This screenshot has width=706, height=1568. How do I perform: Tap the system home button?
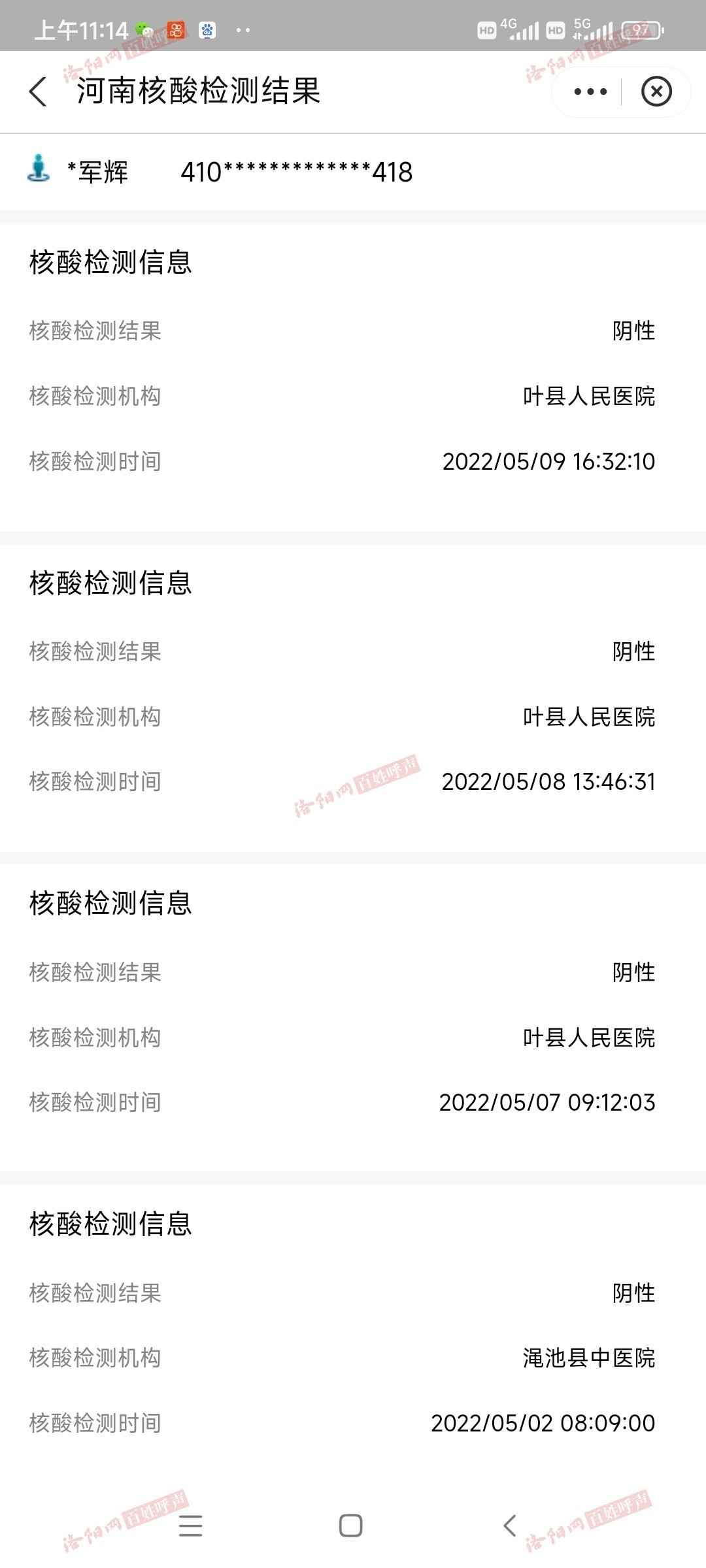click(350, 1525)
